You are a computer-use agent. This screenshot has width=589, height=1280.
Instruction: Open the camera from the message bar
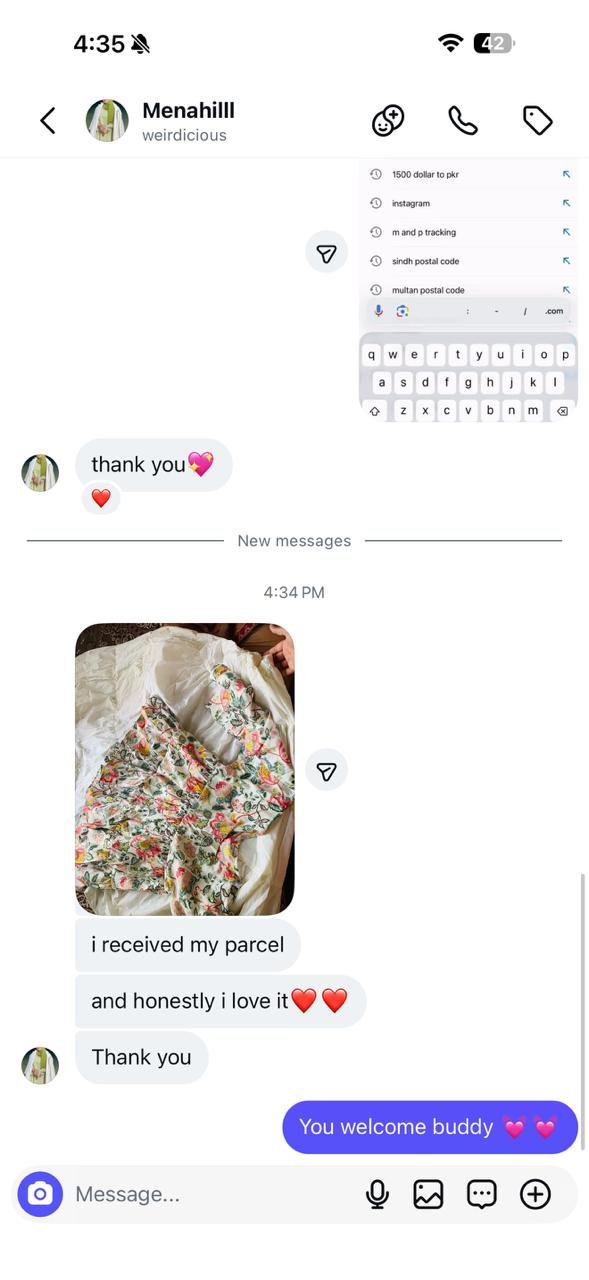[40, 1194]
